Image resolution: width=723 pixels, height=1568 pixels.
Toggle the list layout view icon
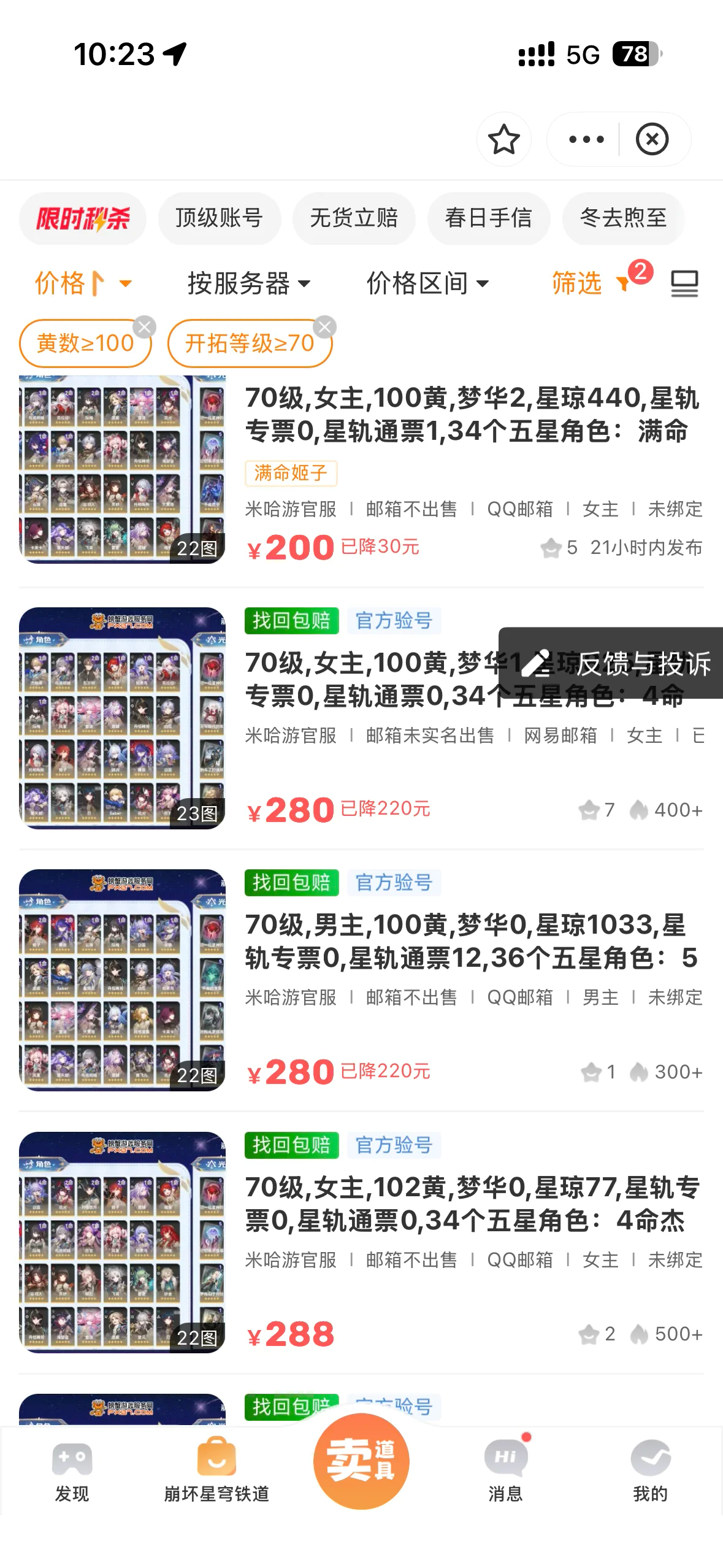[684, 283]
